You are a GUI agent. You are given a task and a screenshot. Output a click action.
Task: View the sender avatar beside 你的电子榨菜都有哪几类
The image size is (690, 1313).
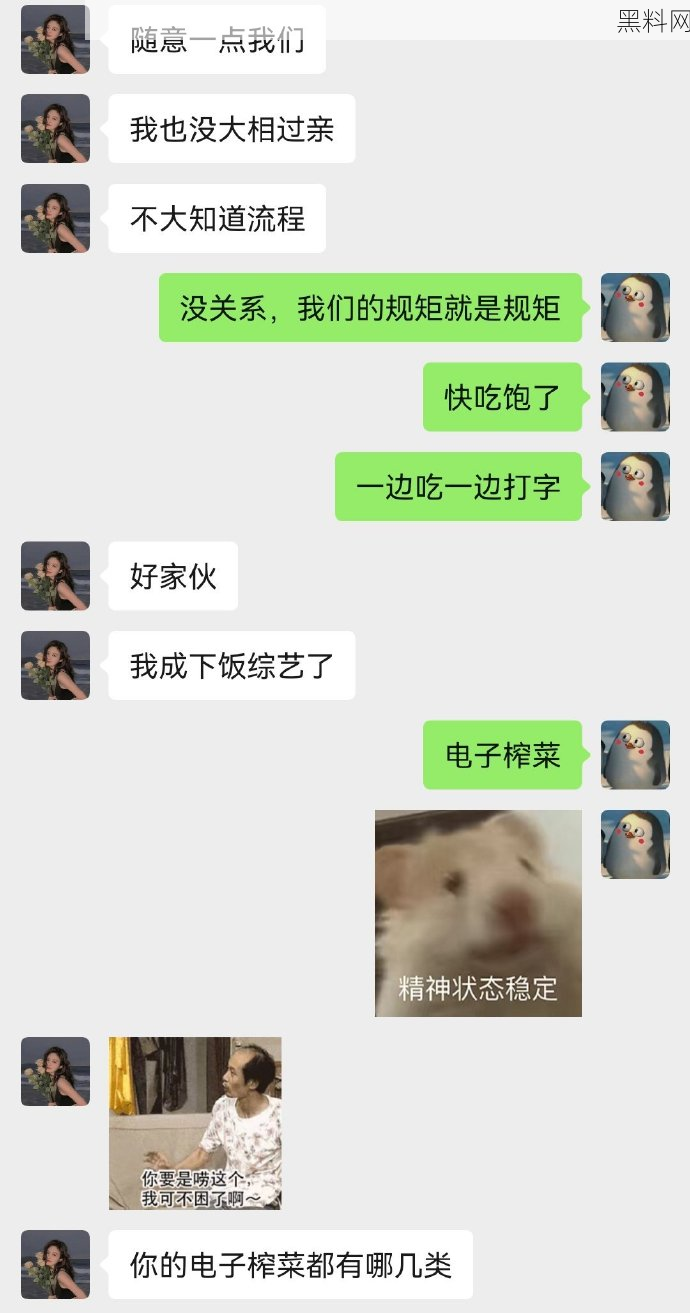[55, 1265]
